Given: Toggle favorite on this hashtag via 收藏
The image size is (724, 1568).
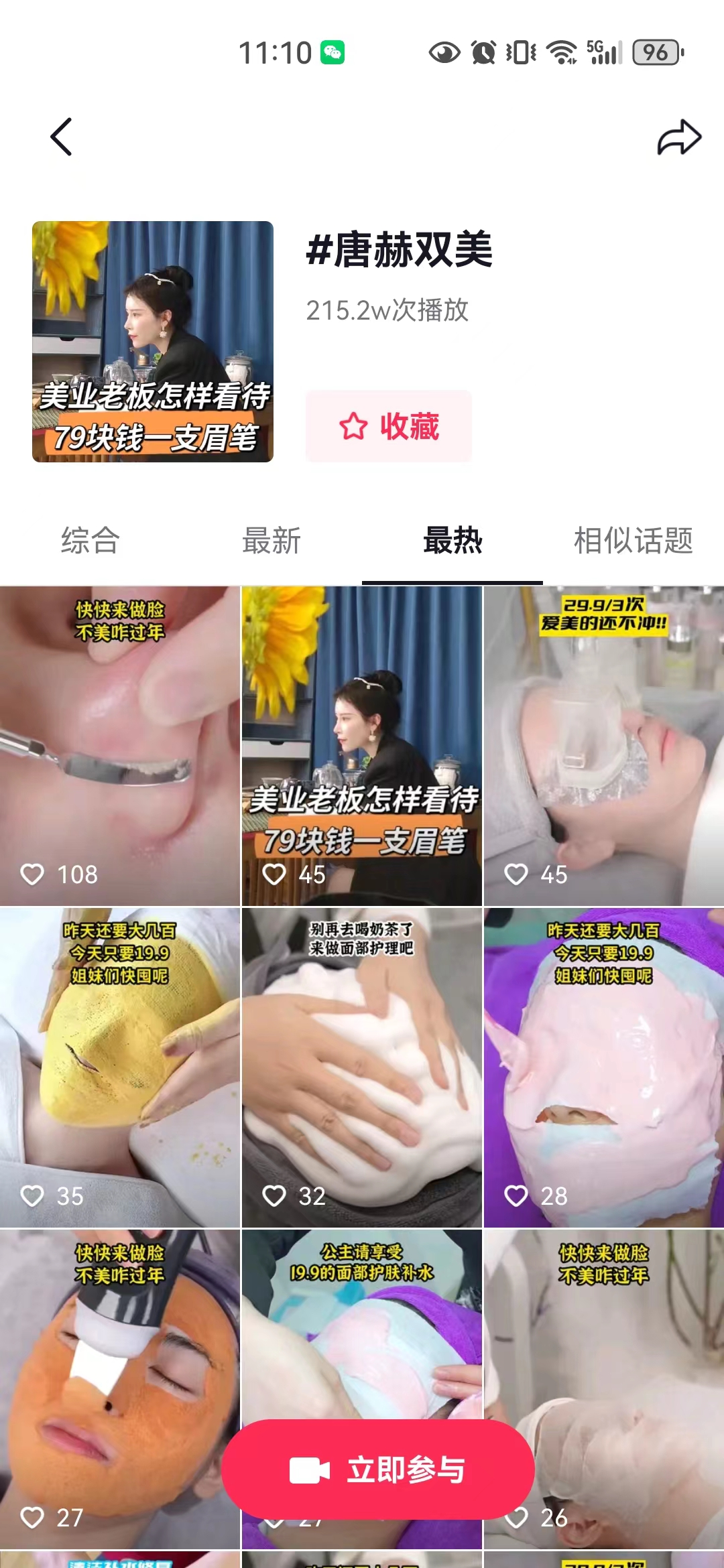Looking at the screenshot, I should (x=389, y=427).
